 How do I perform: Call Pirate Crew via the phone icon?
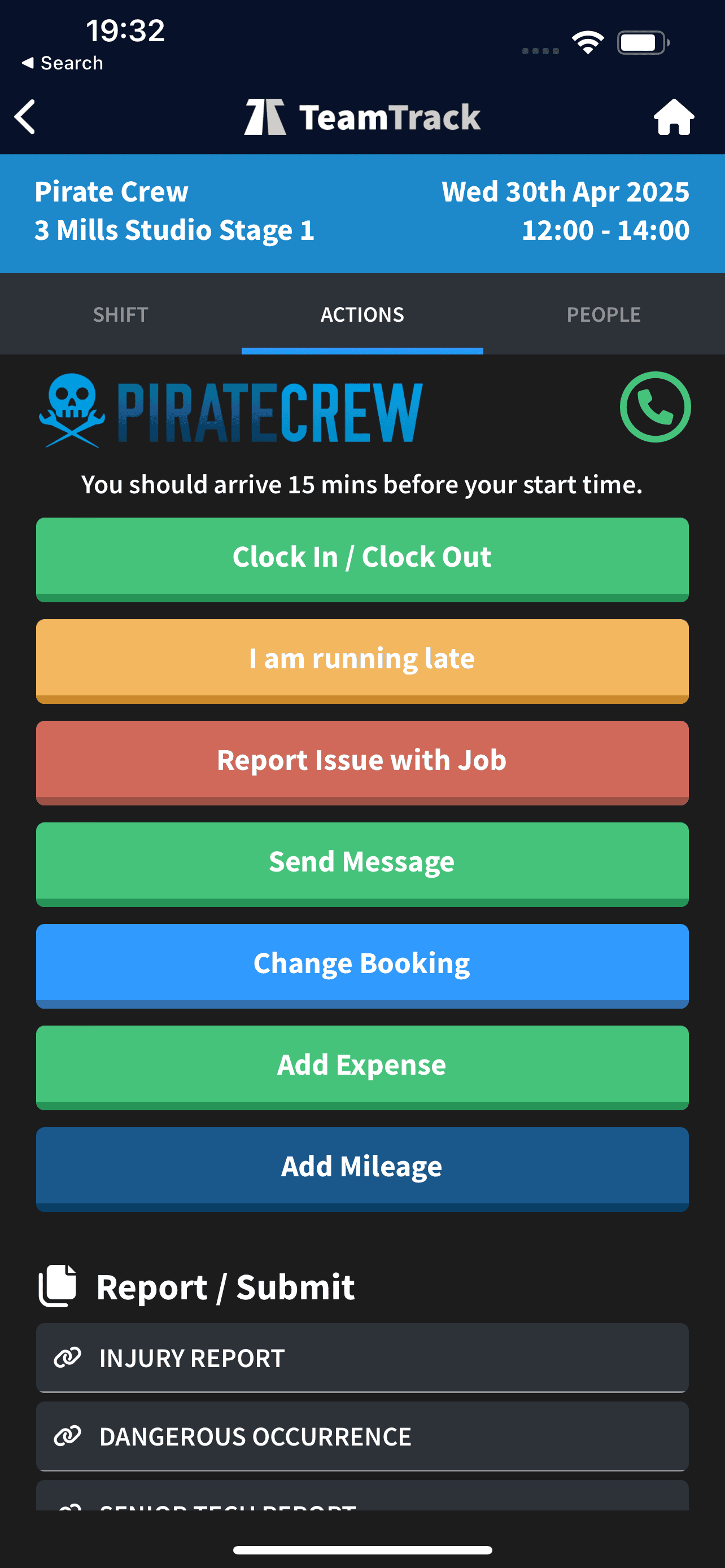(x=655, y=406)
